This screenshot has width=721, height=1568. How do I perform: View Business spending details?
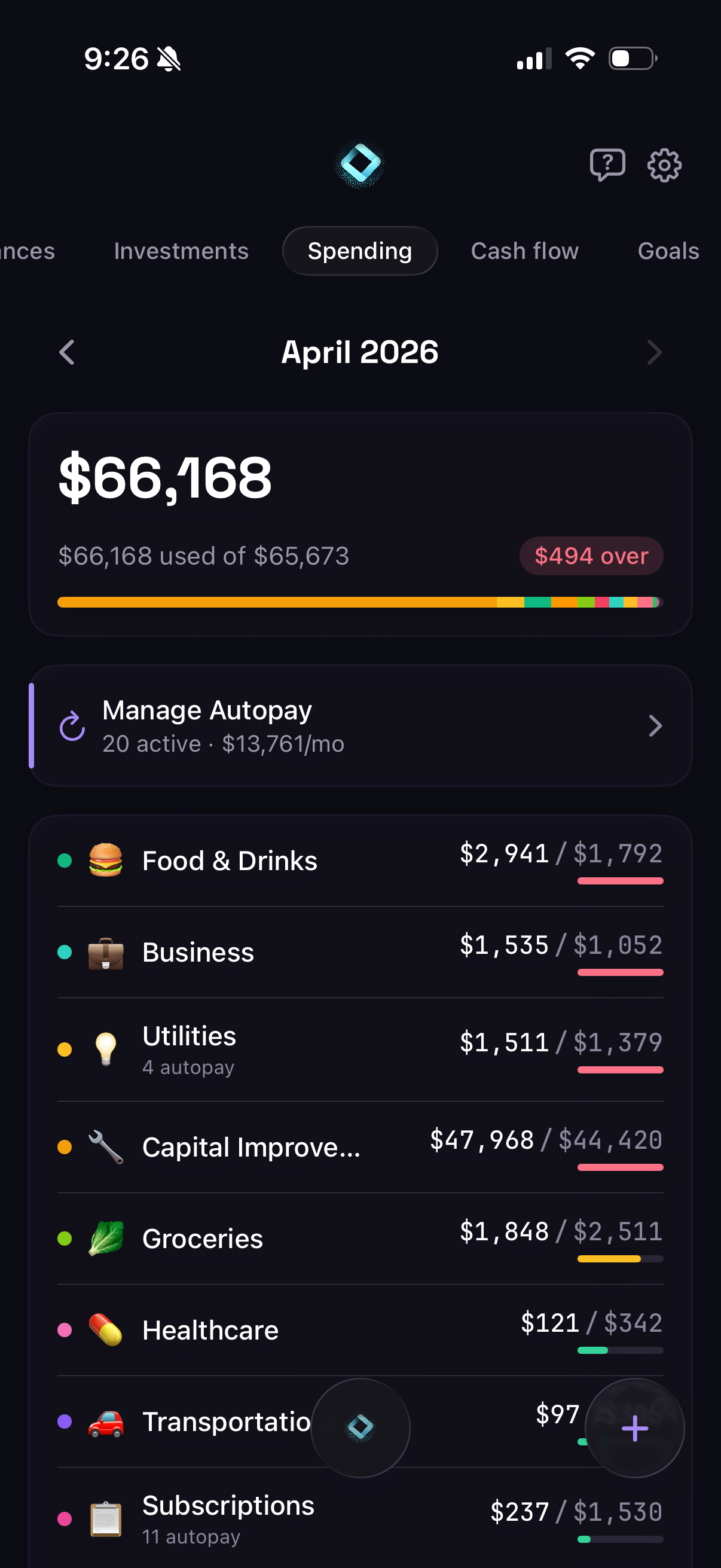click(x=360, y=952)
